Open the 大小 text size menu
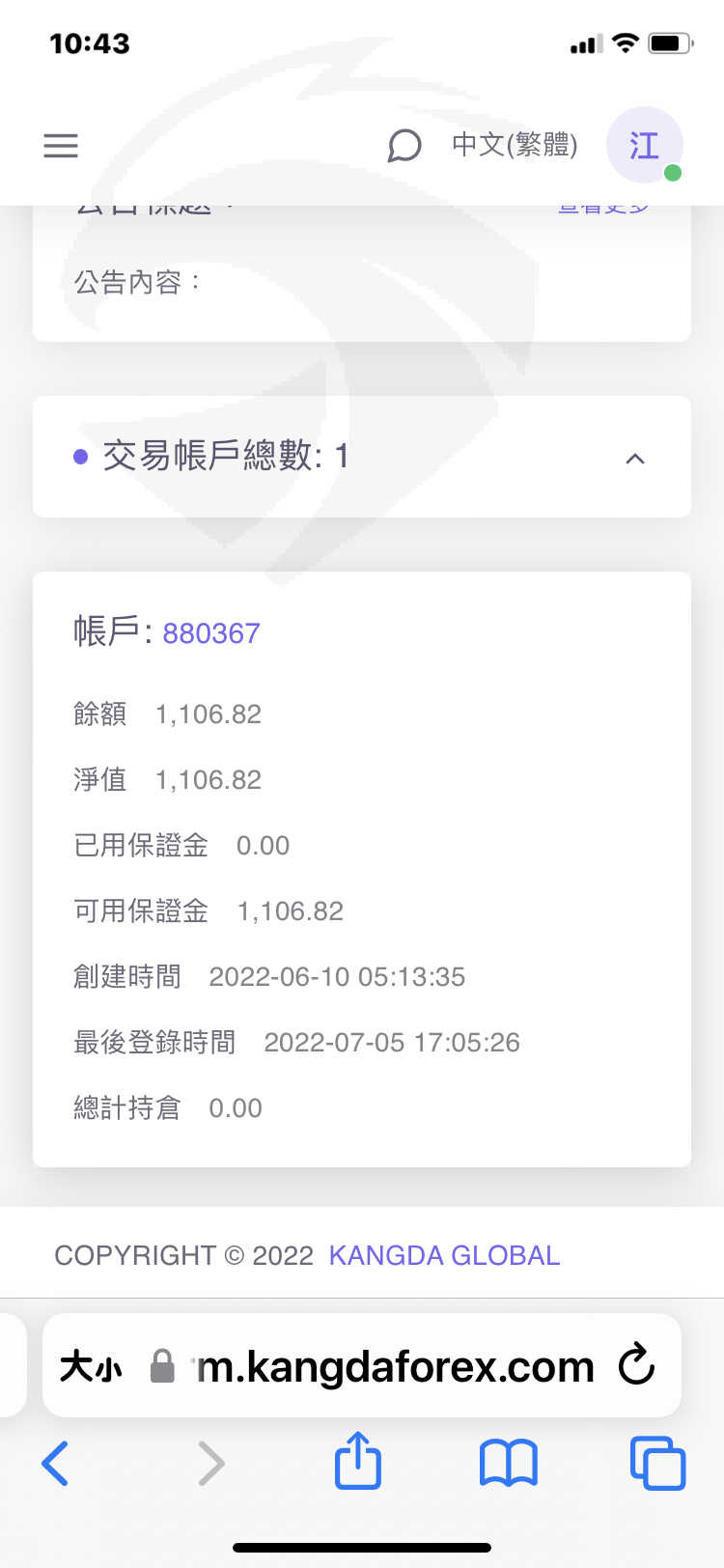Image resolution: width=724 pixels, height=1568 pixels. (x=91, y=1367)
